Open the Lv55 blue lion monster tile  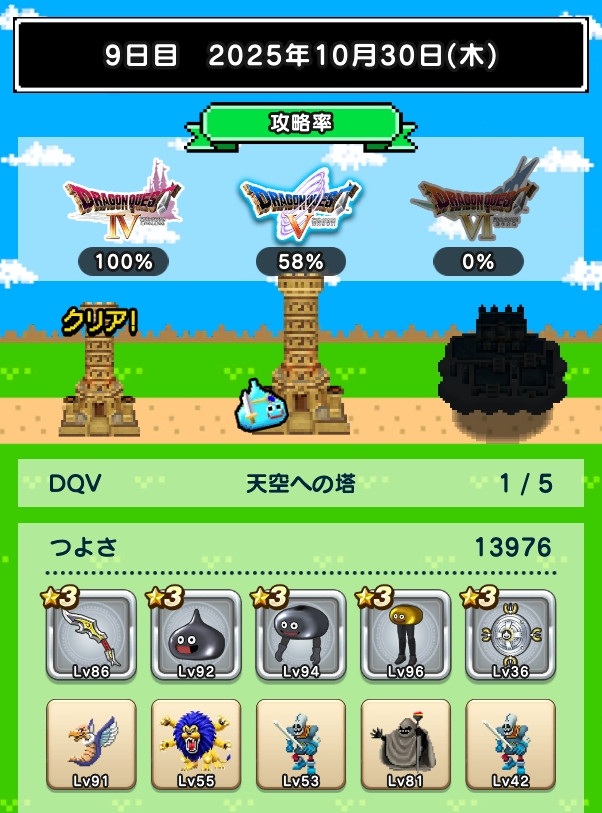pos(196,745)
